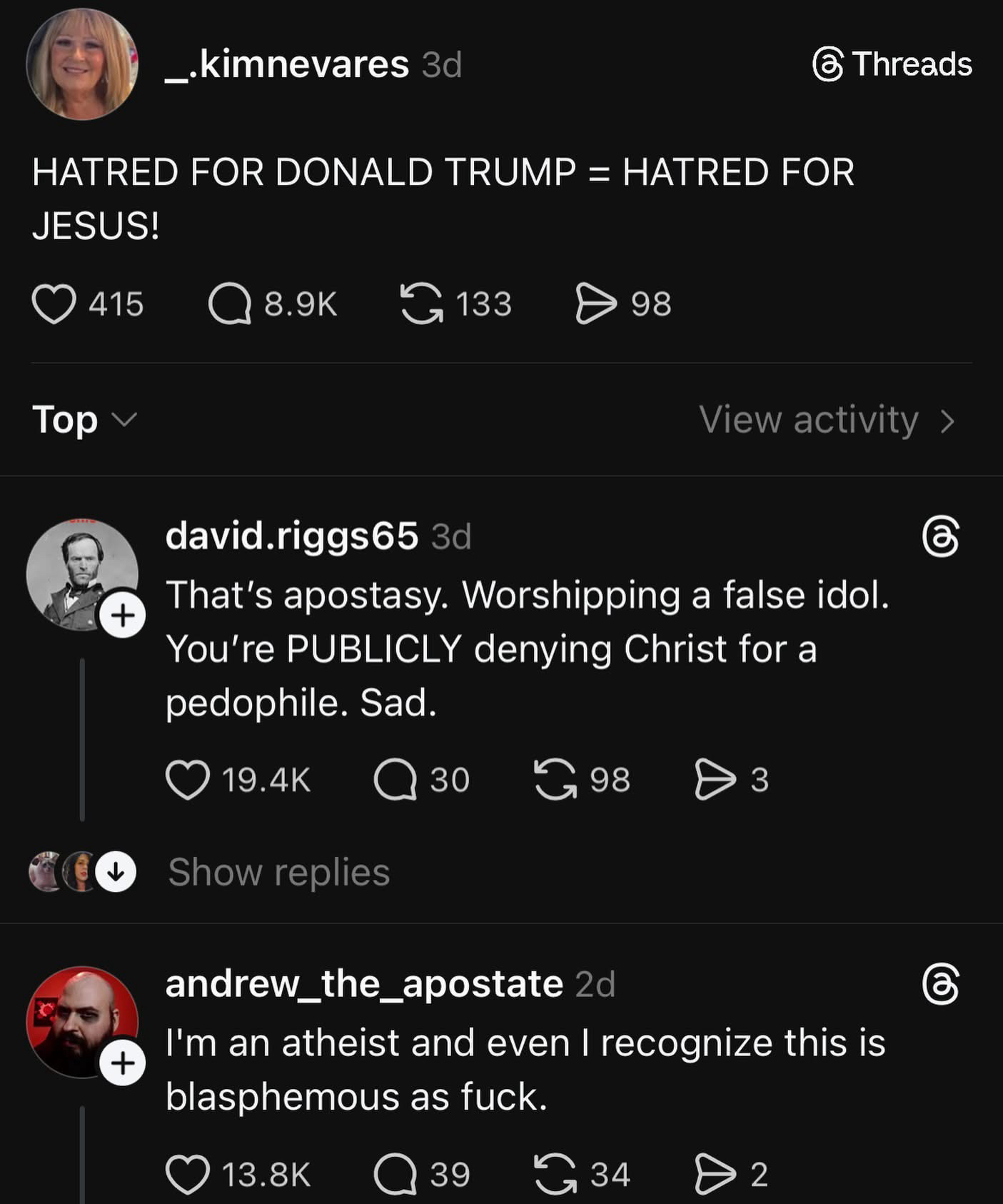Image resolution: width=1003 pixels, height=1204 pixels.
Task: Reply to david.riggs65's comment
Action: [x=395, y=779]
